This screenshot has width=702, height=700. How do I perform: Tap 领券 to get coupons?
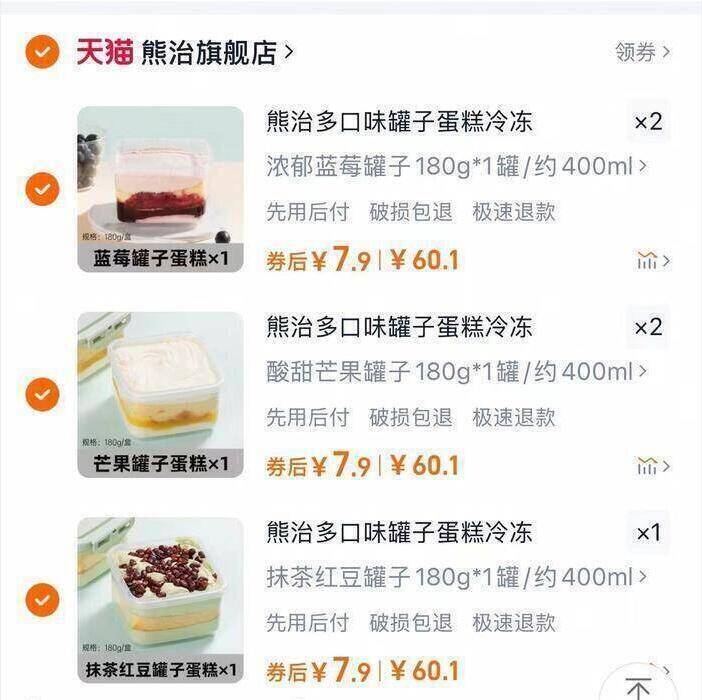(x=642, y=52)
